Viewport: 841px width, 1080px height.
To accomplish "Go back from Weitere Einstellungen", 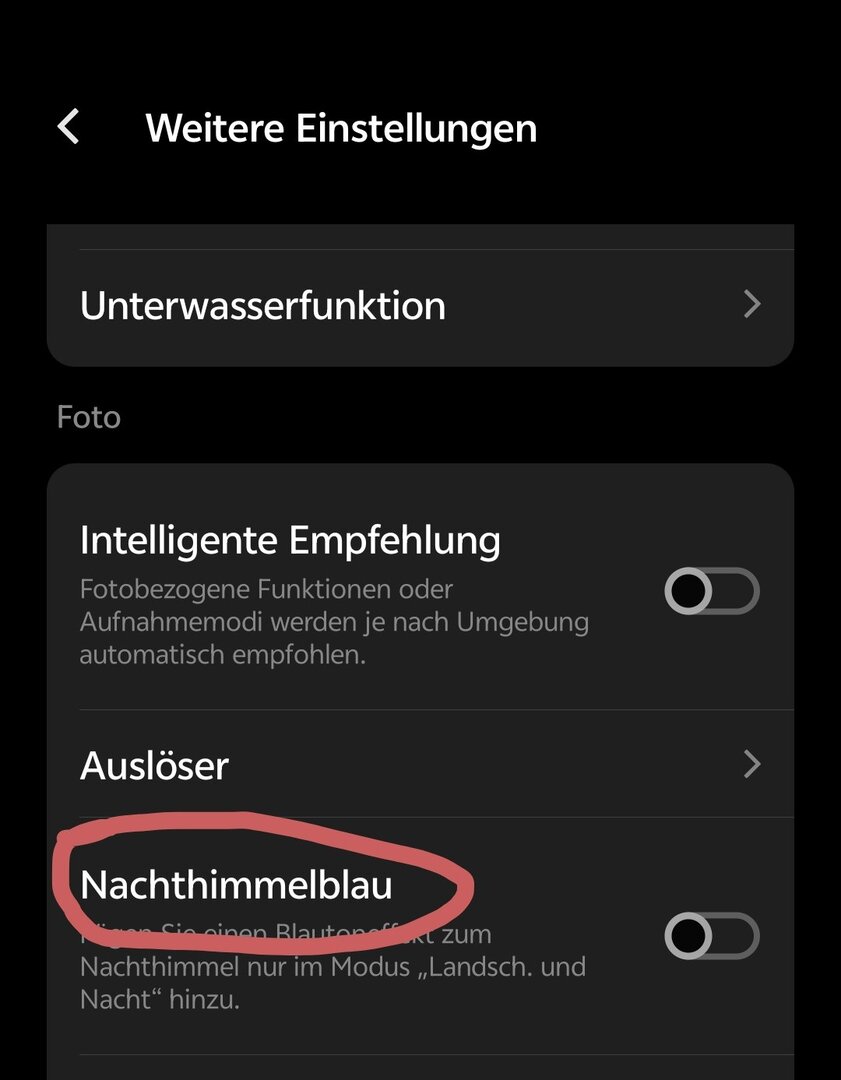I will pyautogui.click(x=68, y=128).
